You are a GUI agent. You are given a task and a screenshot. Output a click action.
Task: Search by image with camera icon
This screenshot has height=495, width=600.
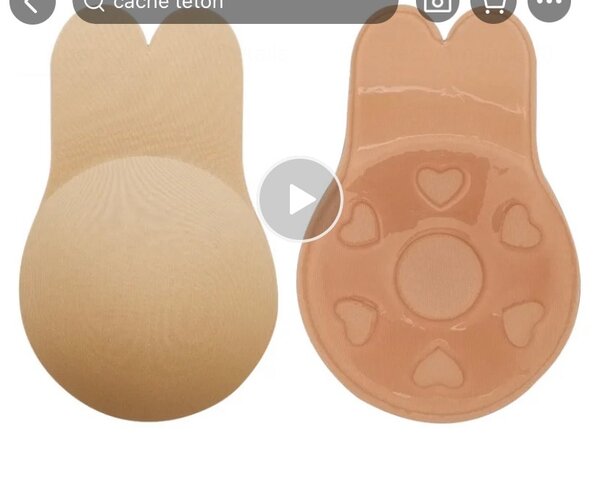437,6
